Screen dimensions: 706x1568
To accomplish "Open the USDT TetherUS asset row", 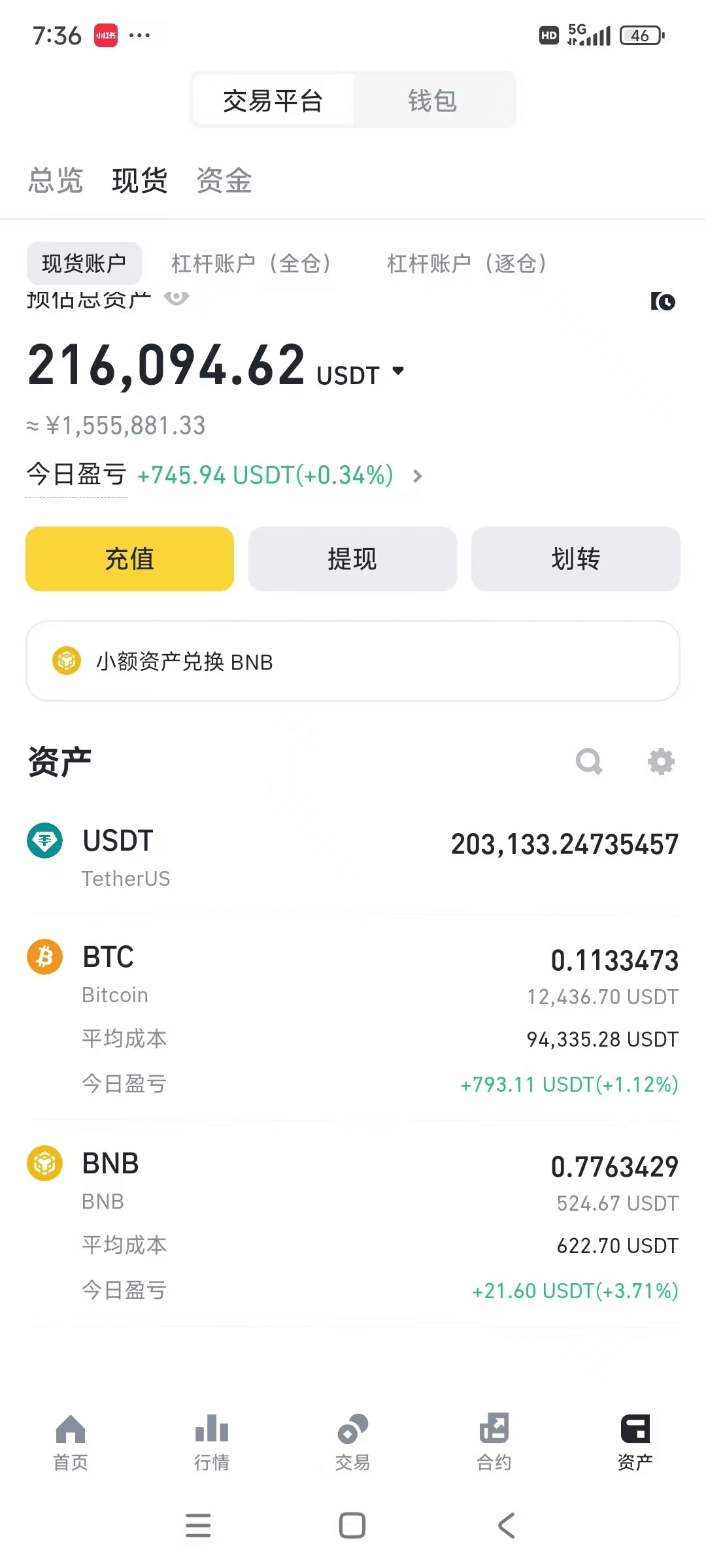I will tap(353, 857).
